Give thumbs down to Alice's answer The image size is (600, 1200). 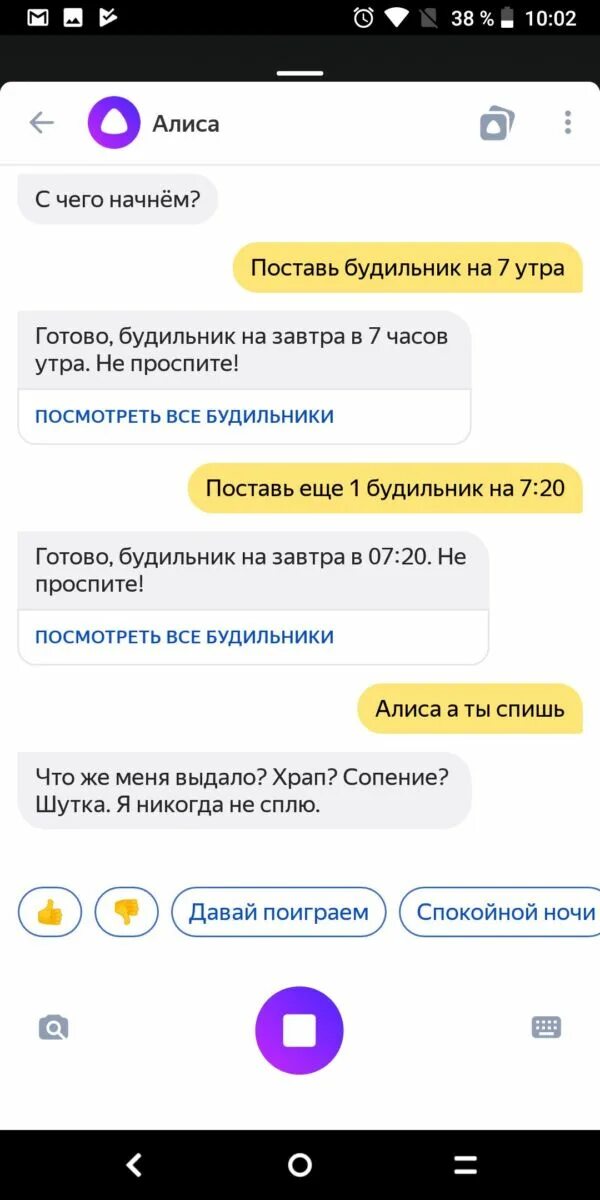coord(127,912)
